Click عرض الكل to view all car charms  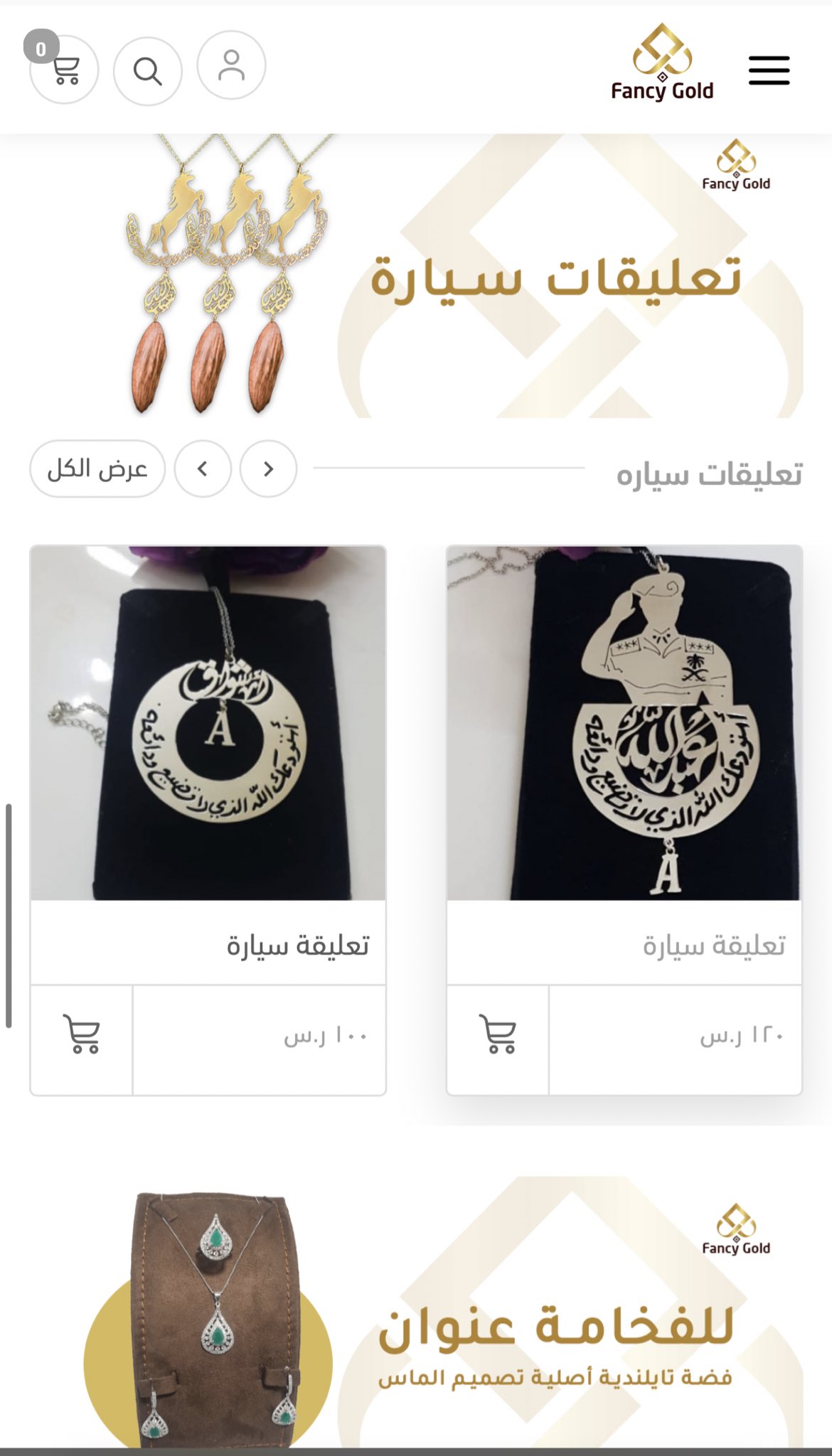coord(97,468)
